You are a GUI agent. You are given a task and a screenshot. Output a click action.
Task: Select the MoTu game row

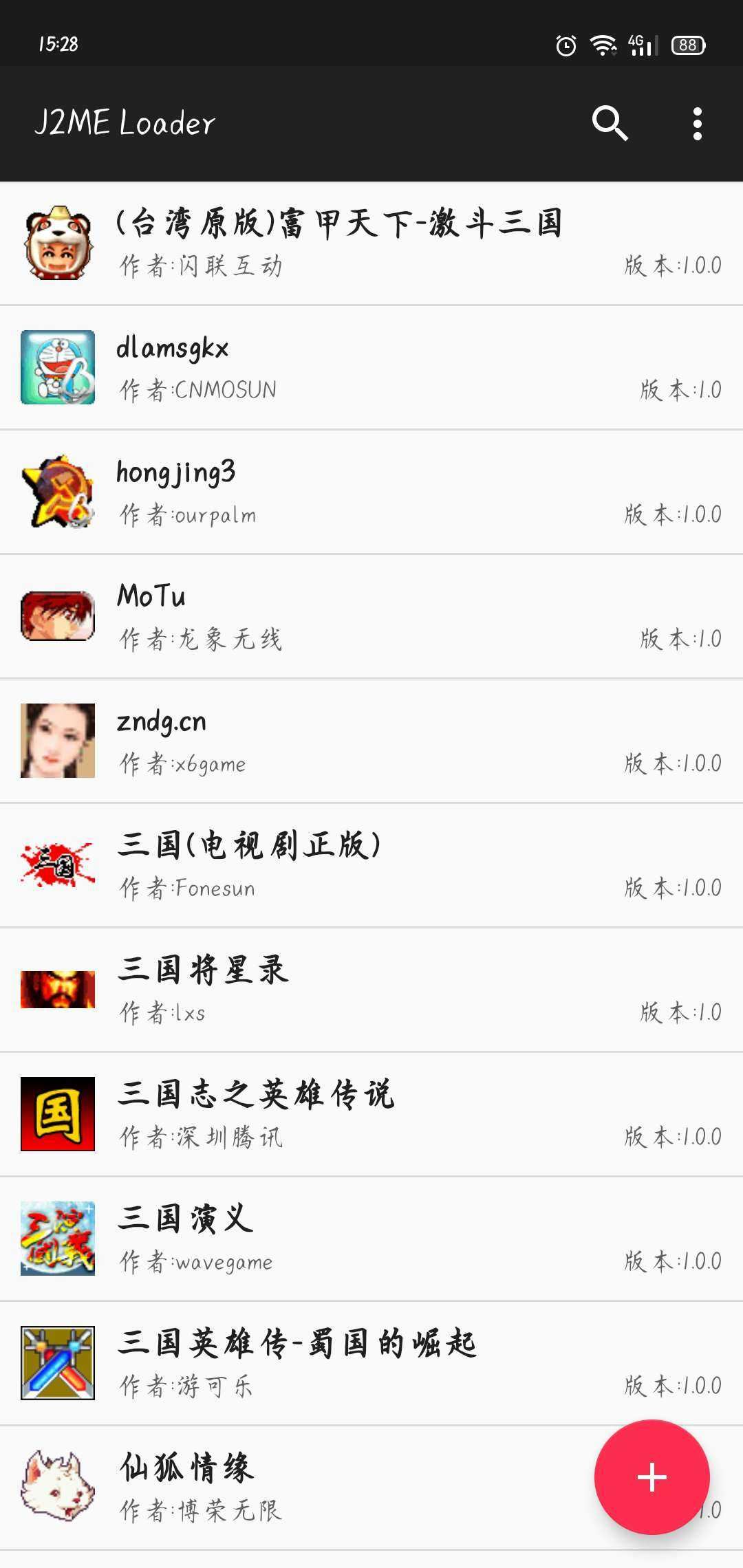pyautogui.click(x=371, y=616)
